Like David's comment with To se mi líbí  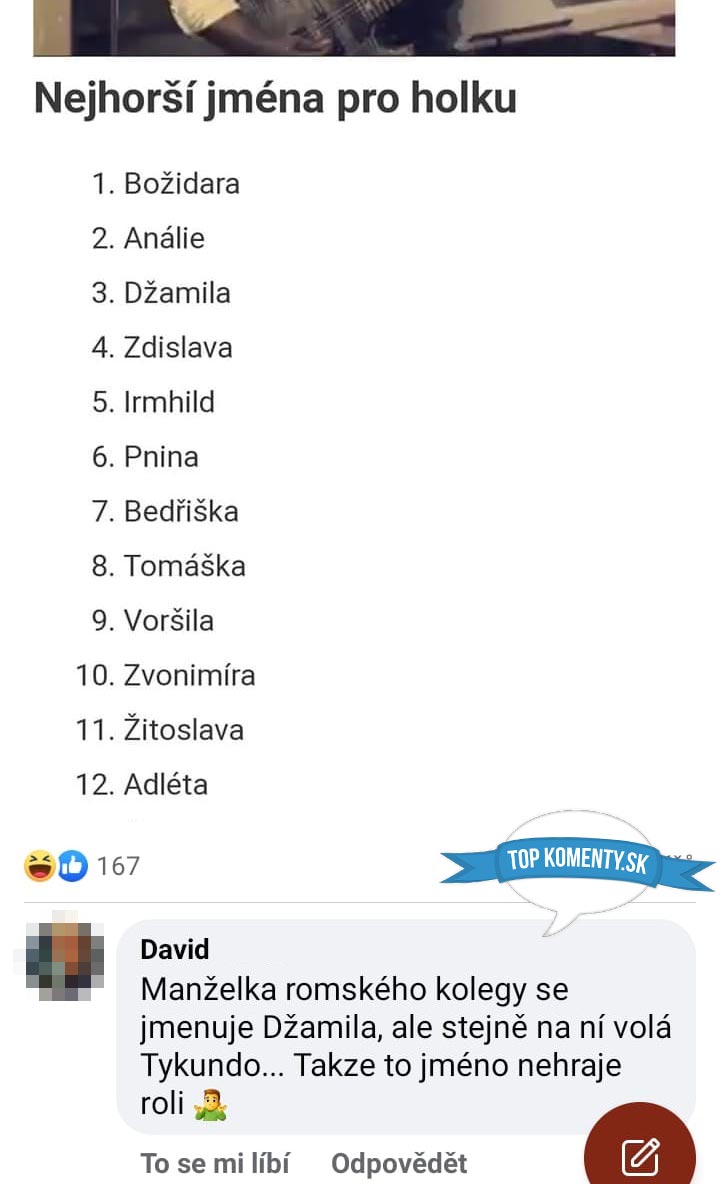[x=215, y=1163]
